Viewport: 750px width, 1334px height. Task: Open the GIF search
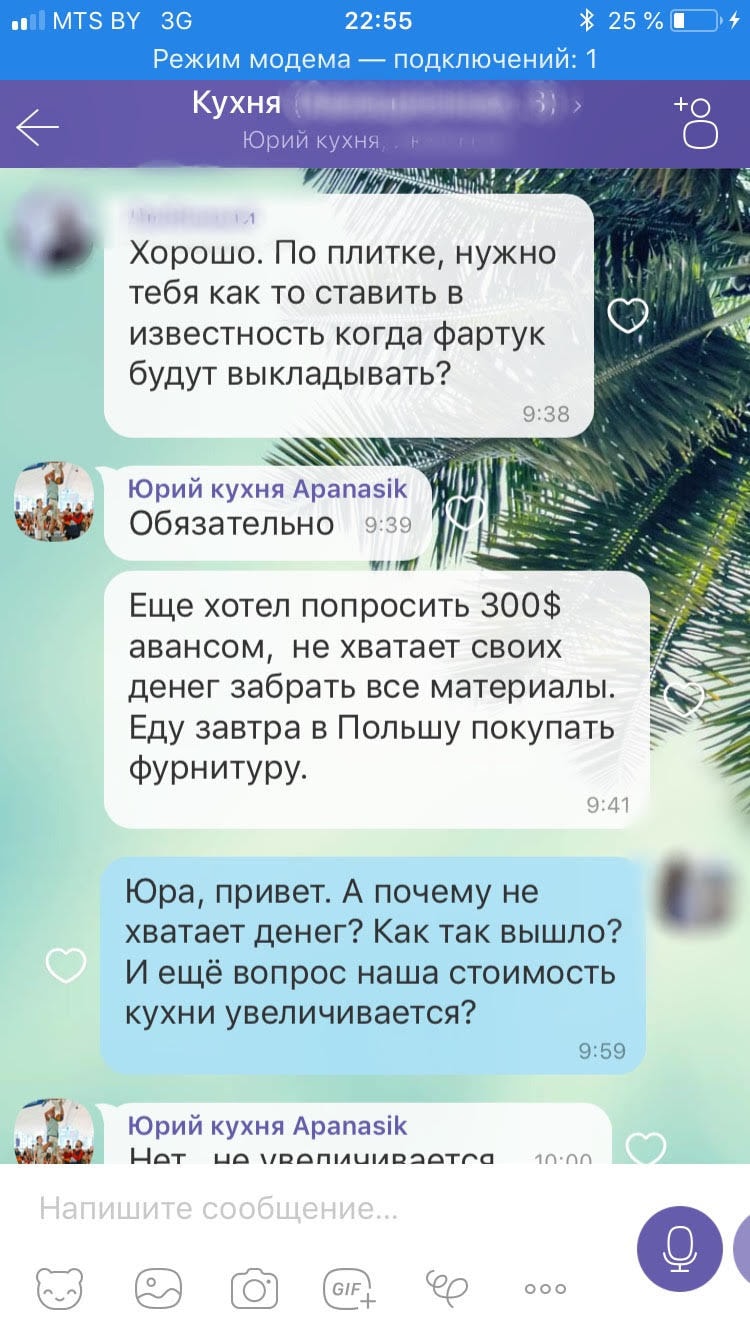[x=349, y=1288]
